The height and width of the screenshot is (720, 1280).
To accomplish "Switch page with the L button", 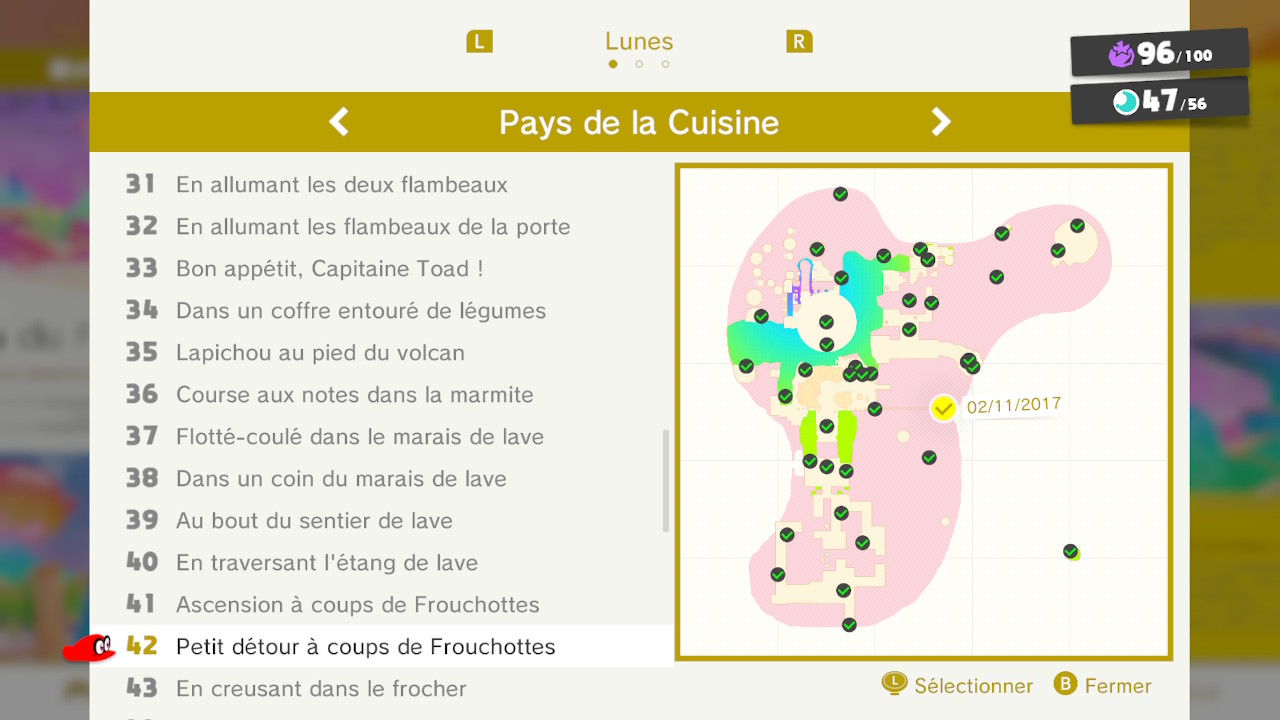I will (479, 42).
